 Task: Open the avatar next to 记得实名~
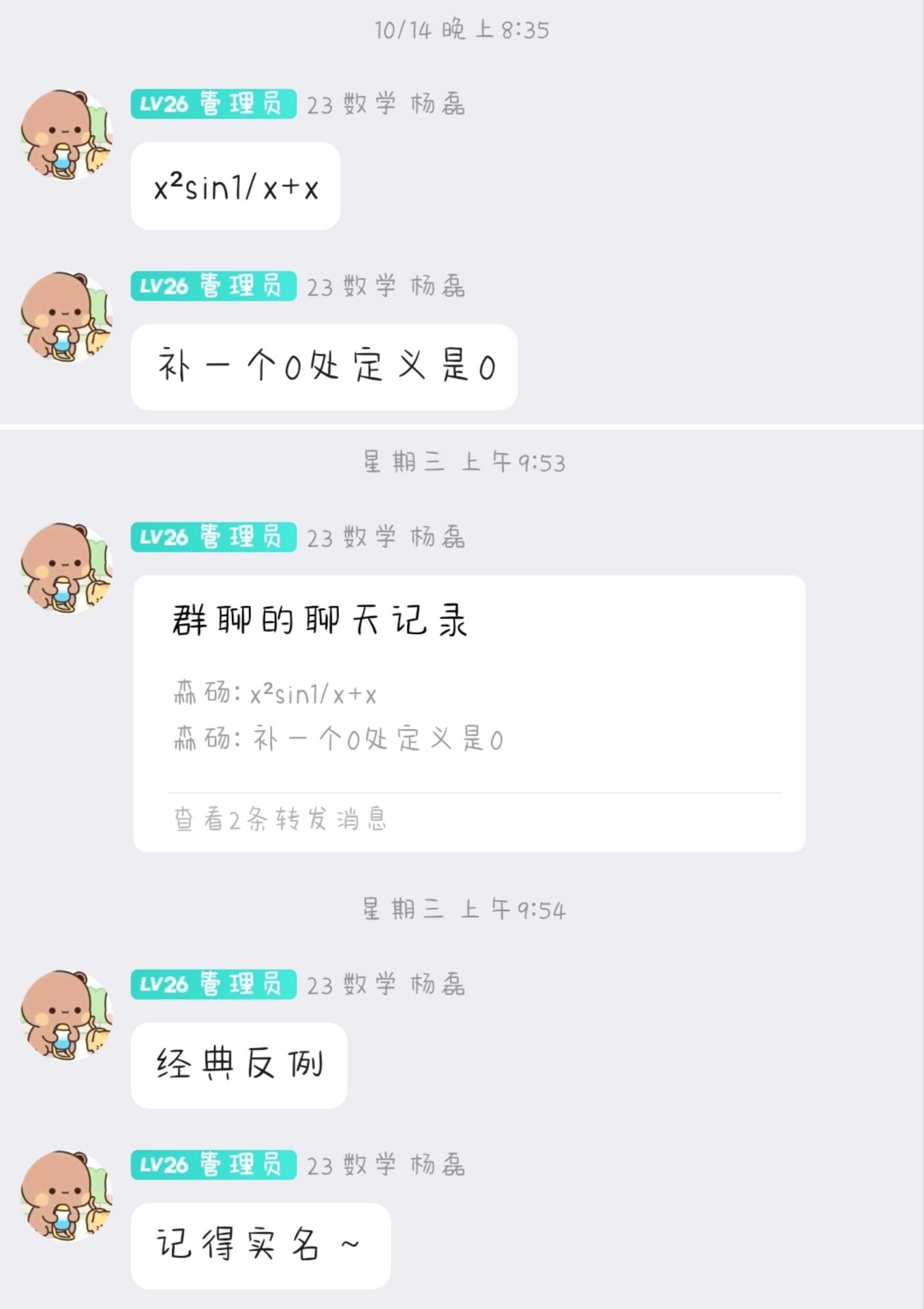(66, 1197)
